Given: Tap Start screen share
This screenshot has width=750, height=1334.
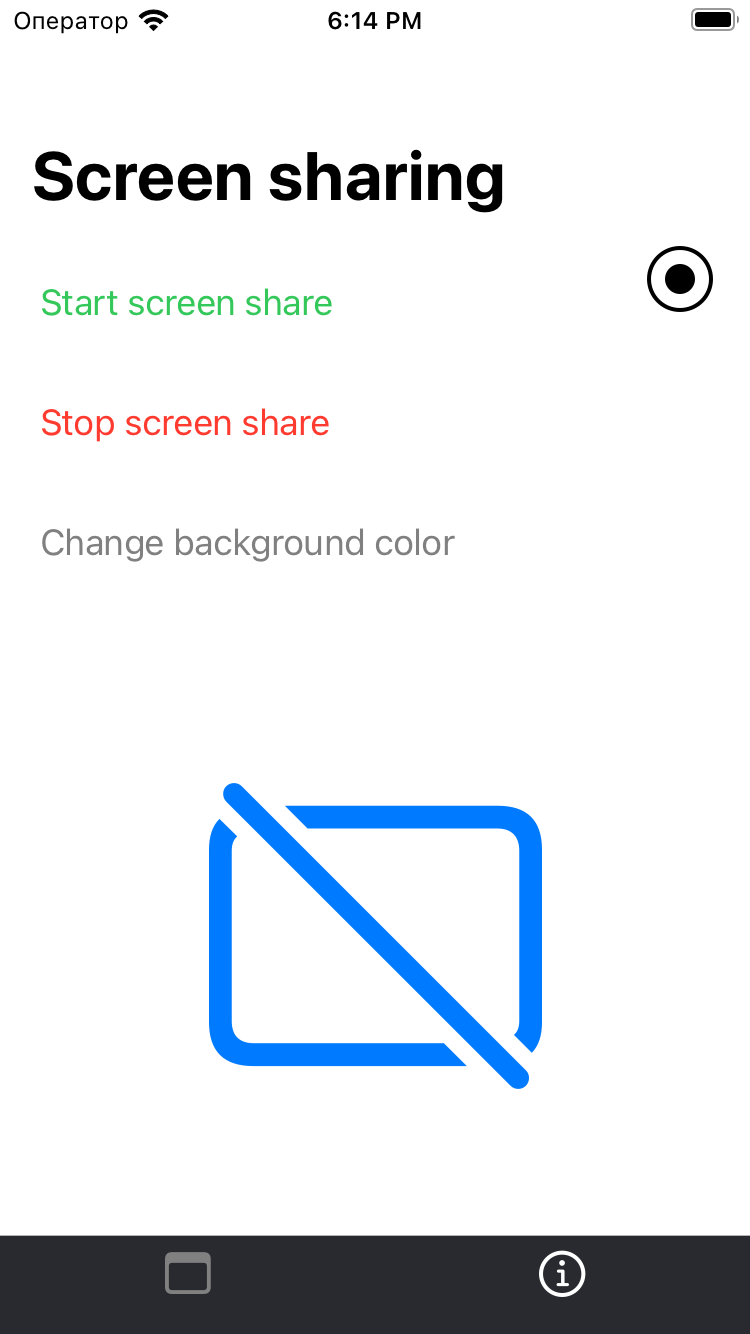Looking at the screenshot, I should coord(186,303).
